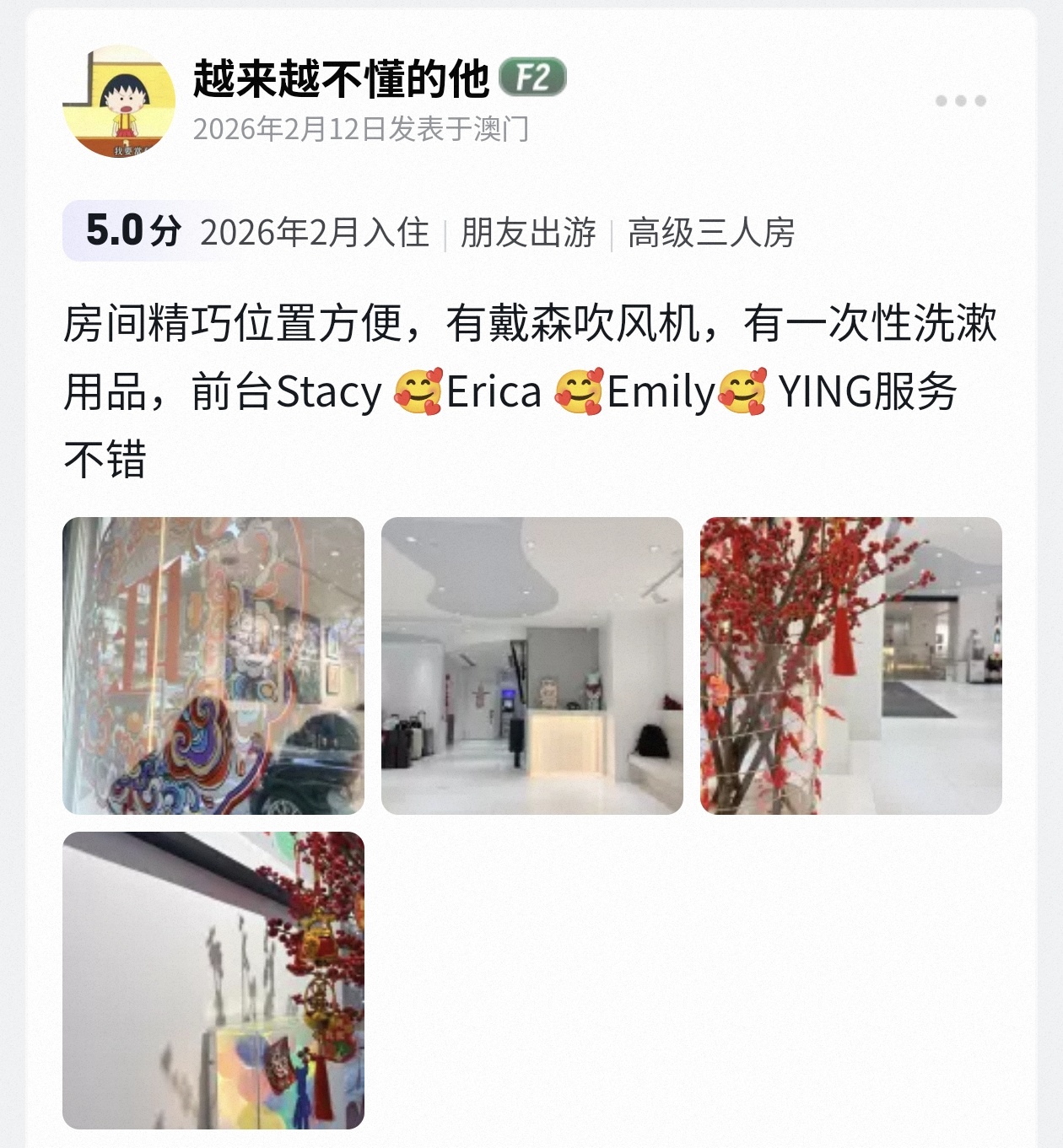Open the three-dot overflow menu
Viewport: 1063px width, 1148px height.
pos(960,100)
